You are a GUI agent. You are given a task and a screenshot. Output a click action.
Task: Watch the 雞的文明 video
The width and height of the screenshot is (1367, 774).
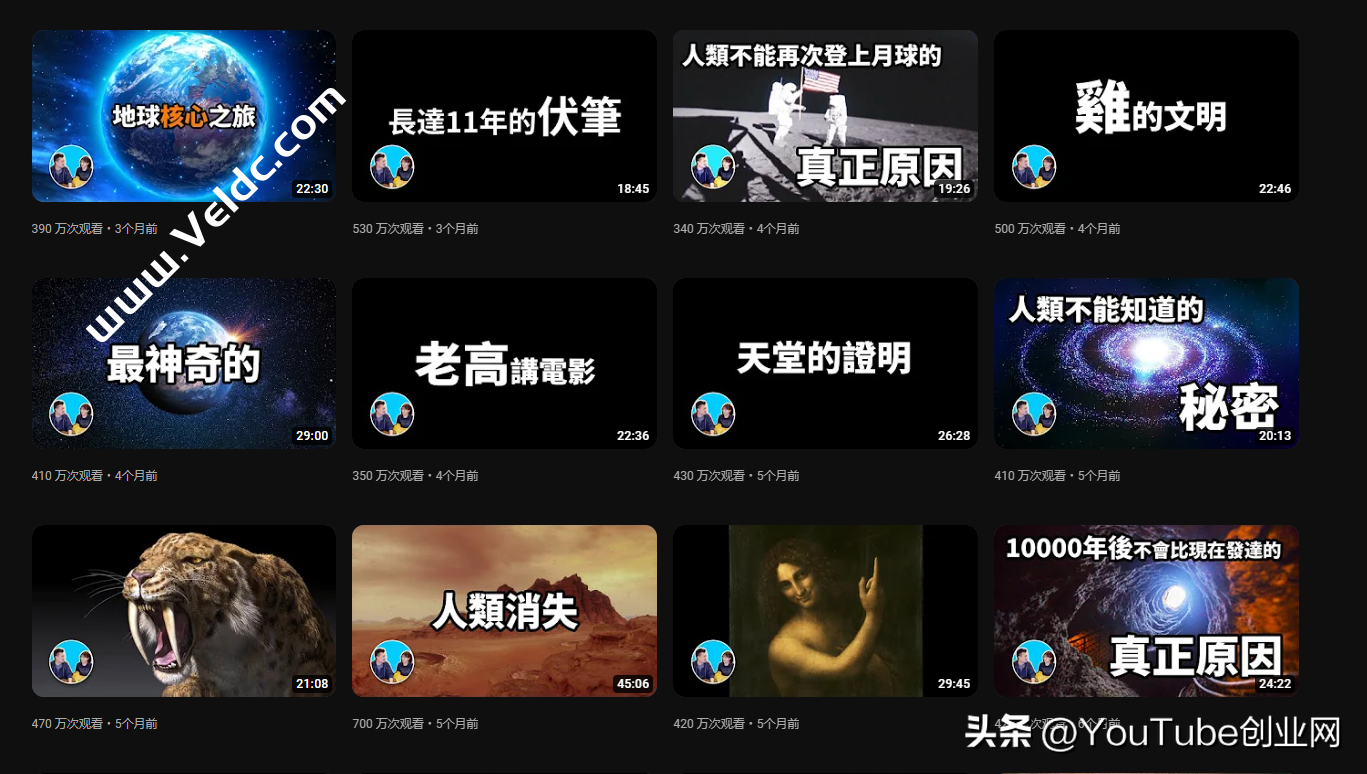click(1146, 115)
